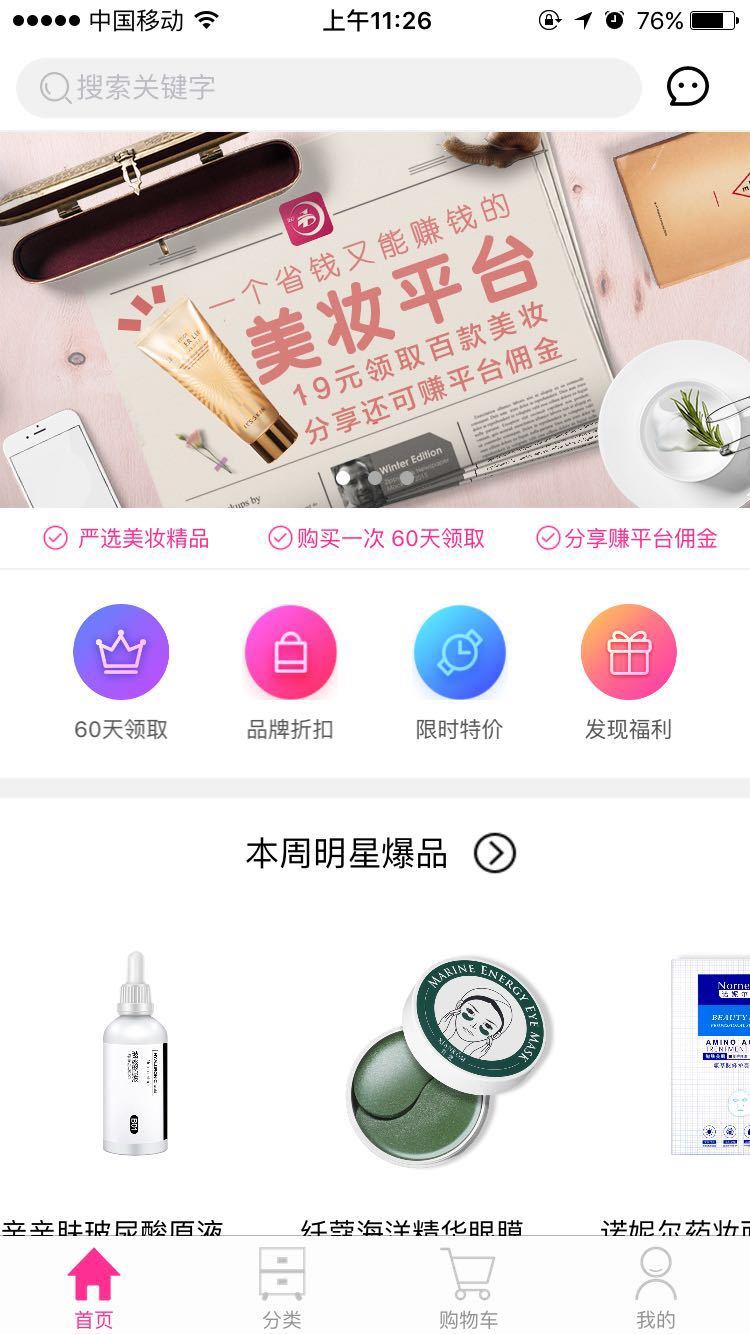Open the 美妆平台 promotional banner

[x=375, y=320]
